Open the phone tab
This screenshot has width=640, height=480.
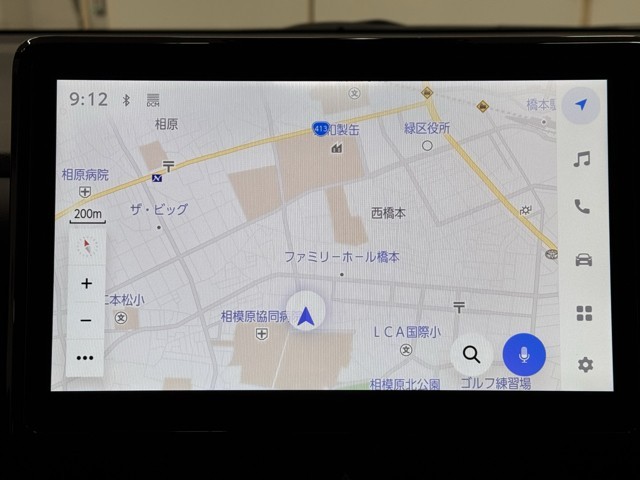pos(582,207)
